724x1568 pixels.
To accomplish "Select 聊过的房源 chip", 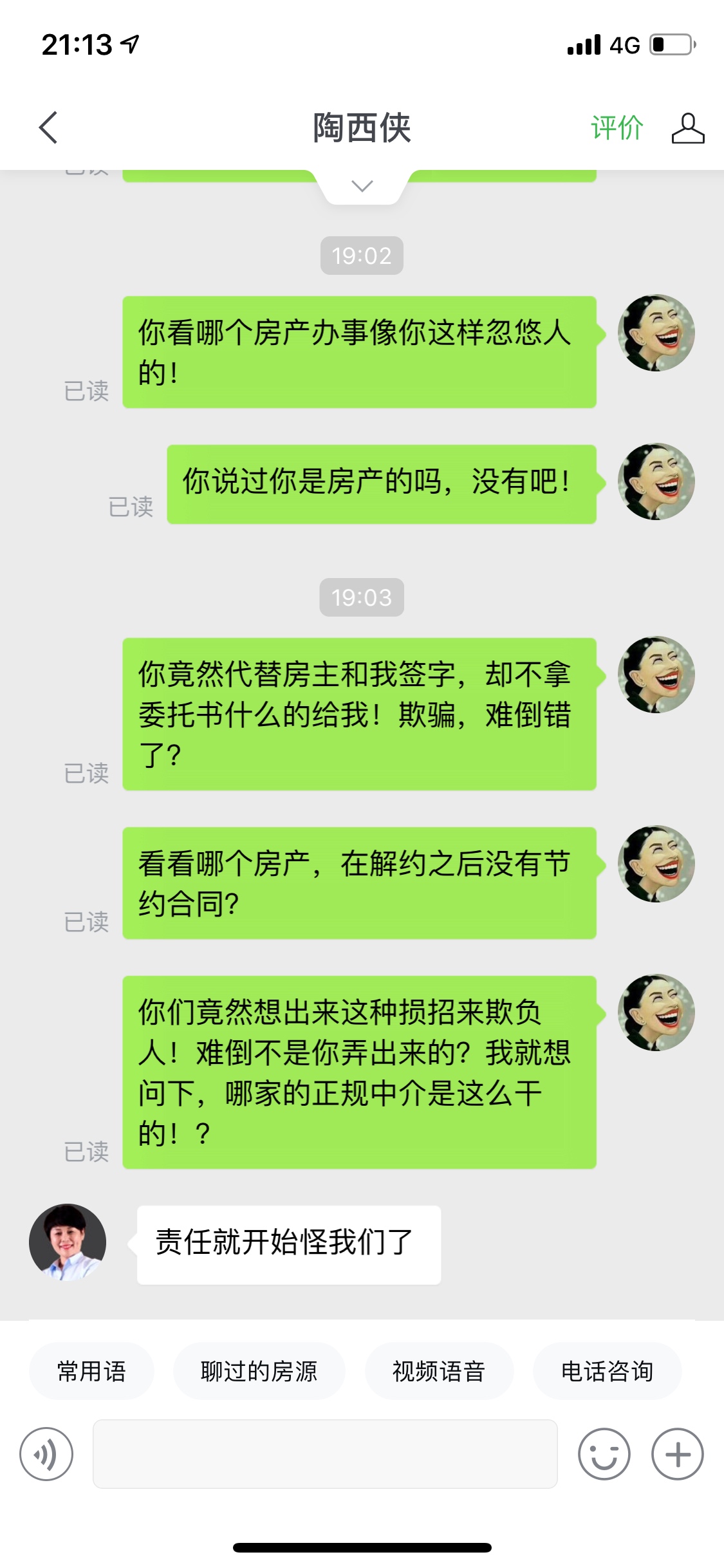I will point(259,1371).
